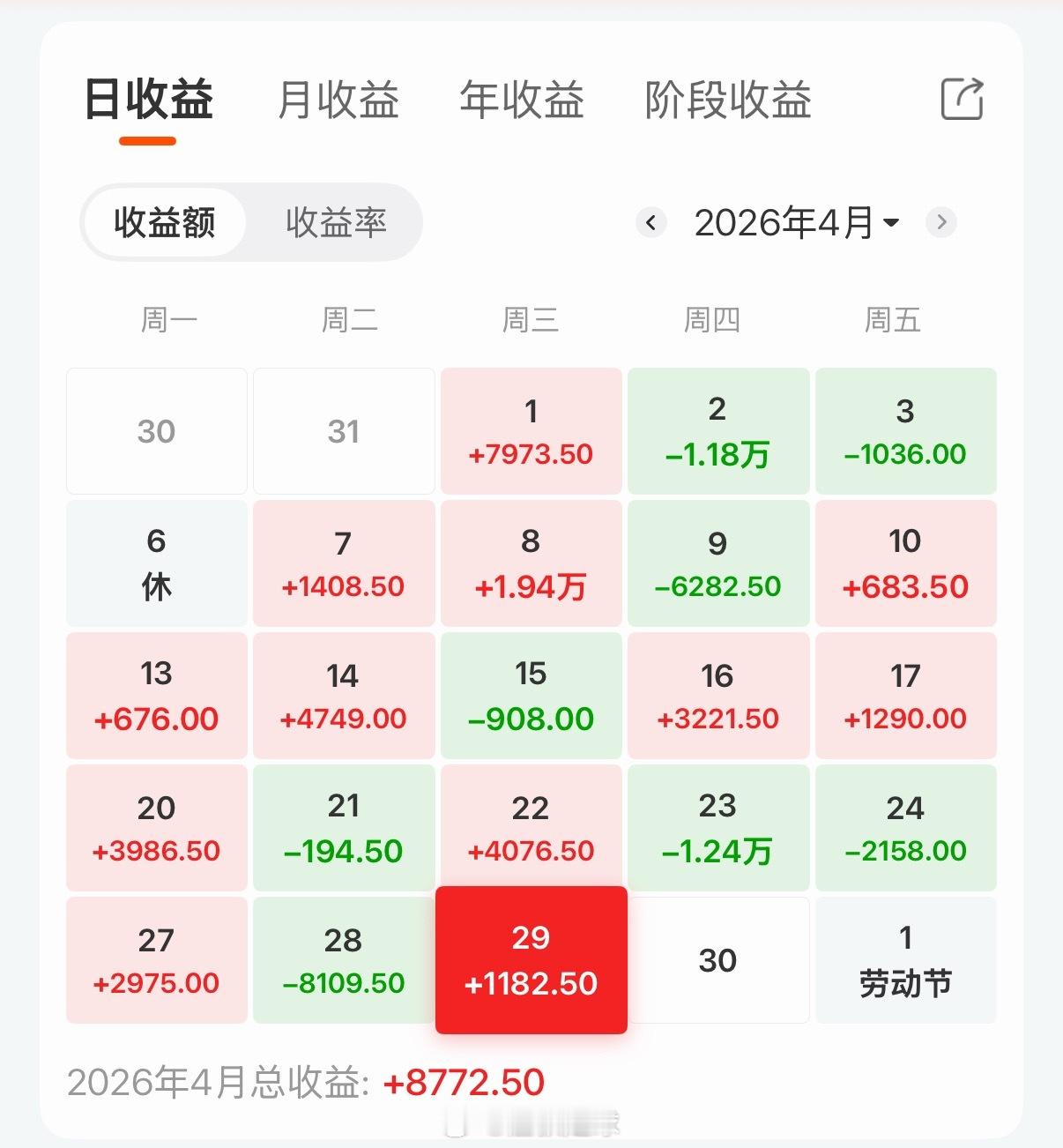1063x1148 pixels.
Task: Switch to the 年收益 tab
Action: coord(523,101)
